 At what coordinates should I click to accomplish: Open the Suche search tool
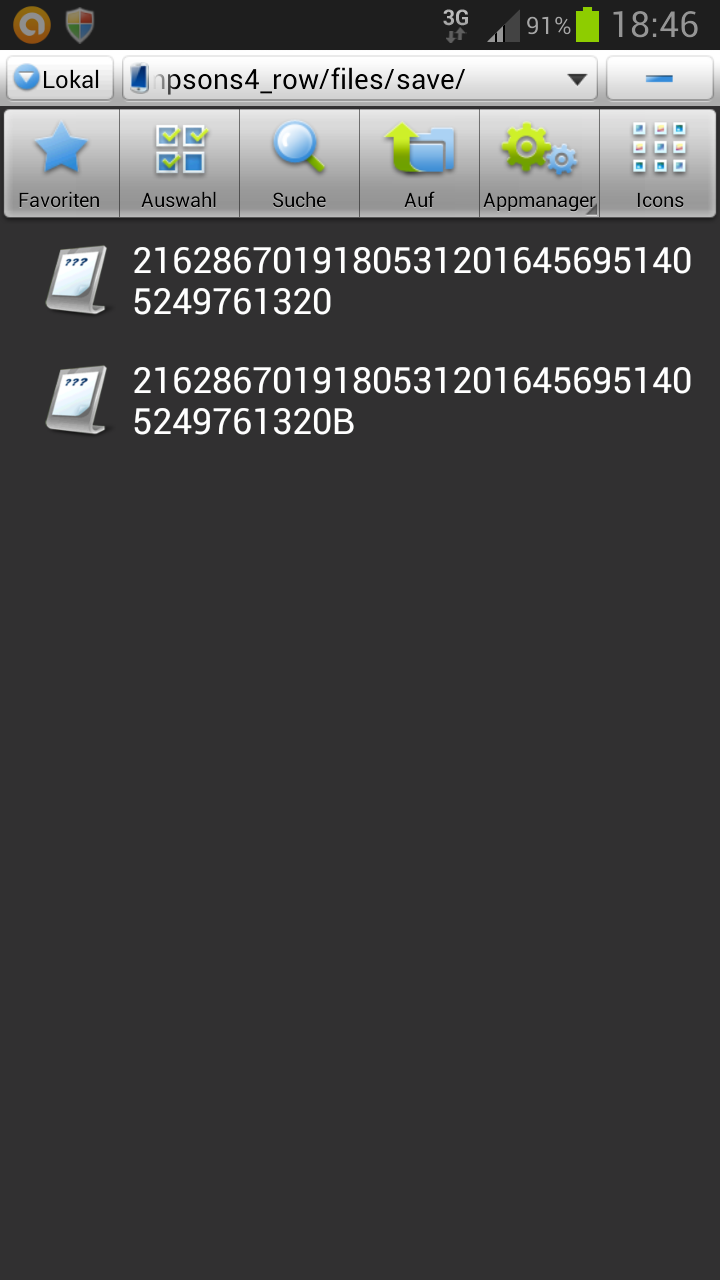click(300, 163)
